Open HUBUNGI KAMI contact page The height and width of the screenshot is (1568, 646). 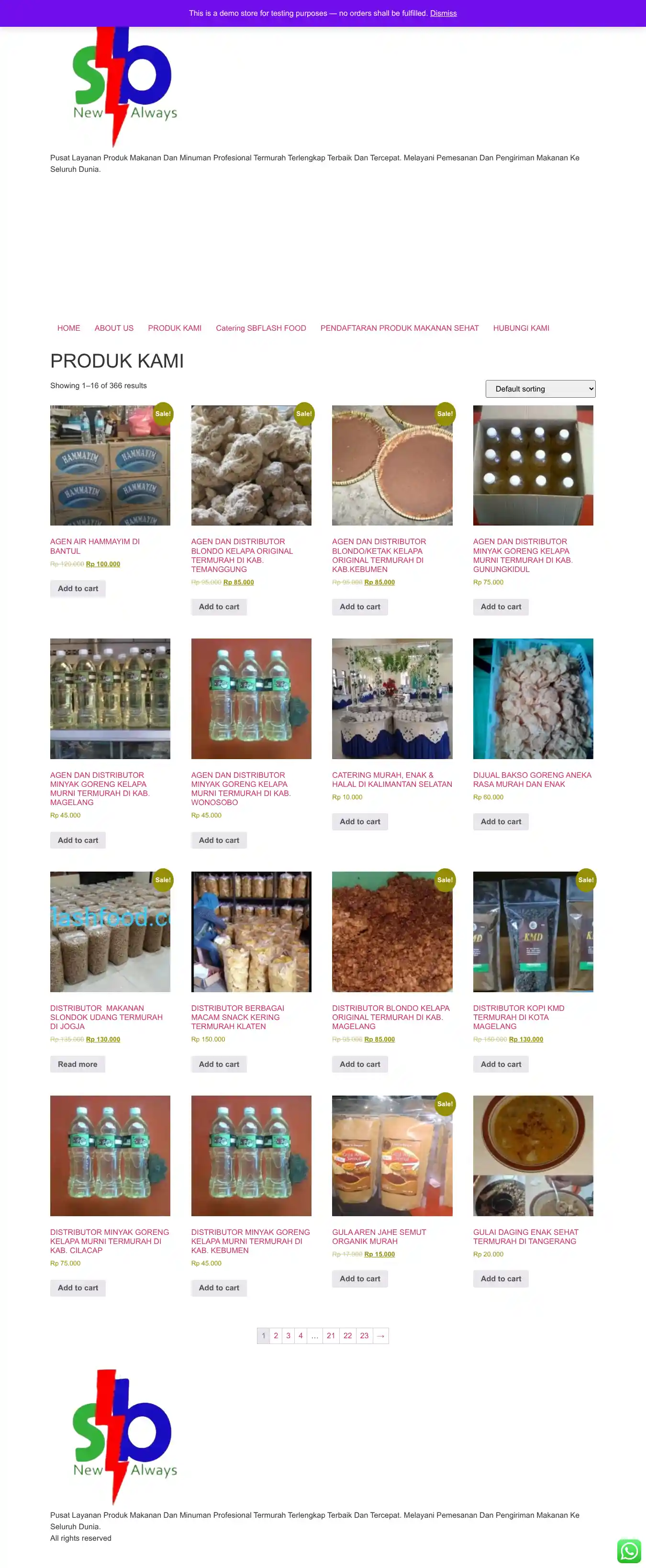521,328
